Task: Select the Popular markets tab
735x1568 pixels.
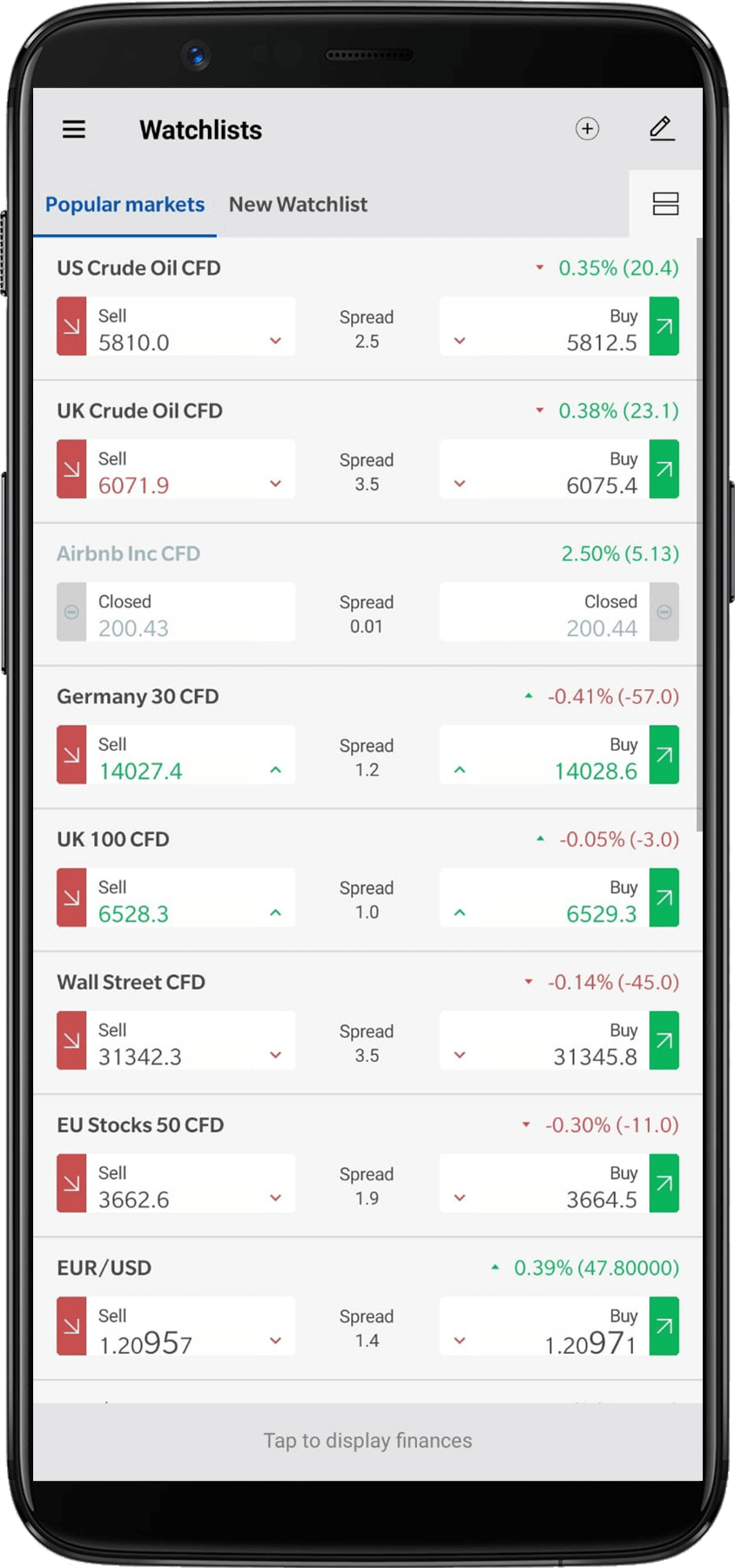Action: coord(125,204)
